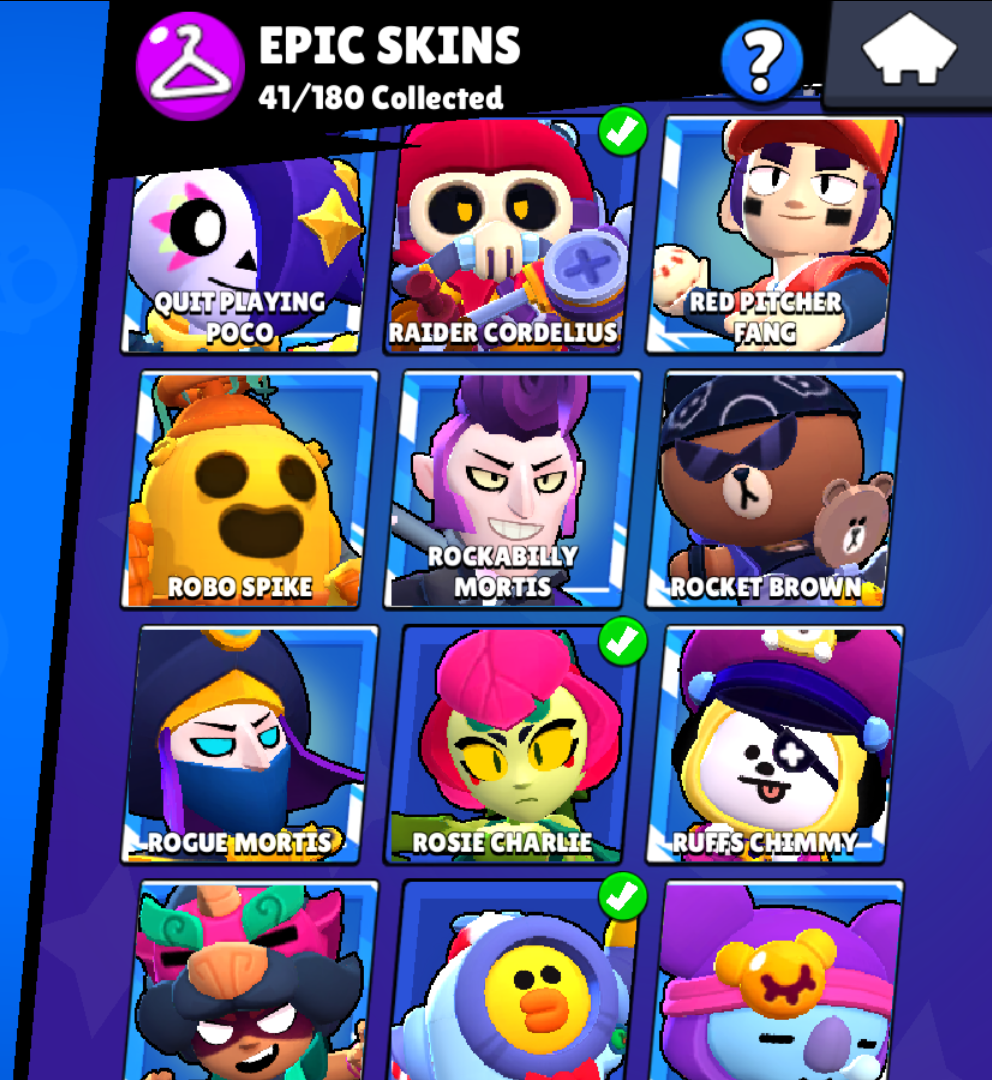Open the Robo Spike skin card
992x1080 pixels.
(248, 490)
